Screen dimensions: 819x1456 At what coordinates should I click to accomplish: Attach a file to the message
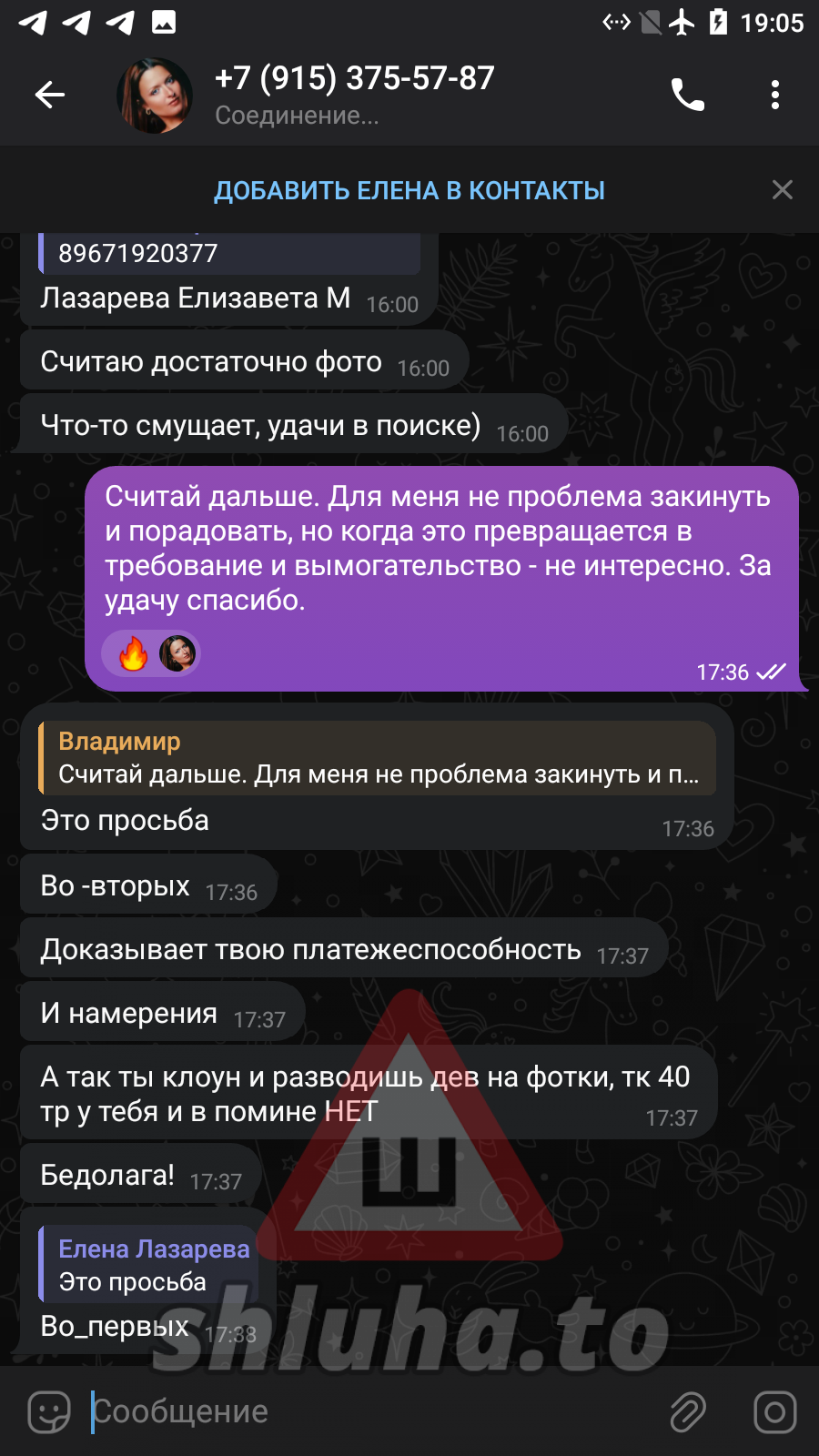(x=688, y=1411)
